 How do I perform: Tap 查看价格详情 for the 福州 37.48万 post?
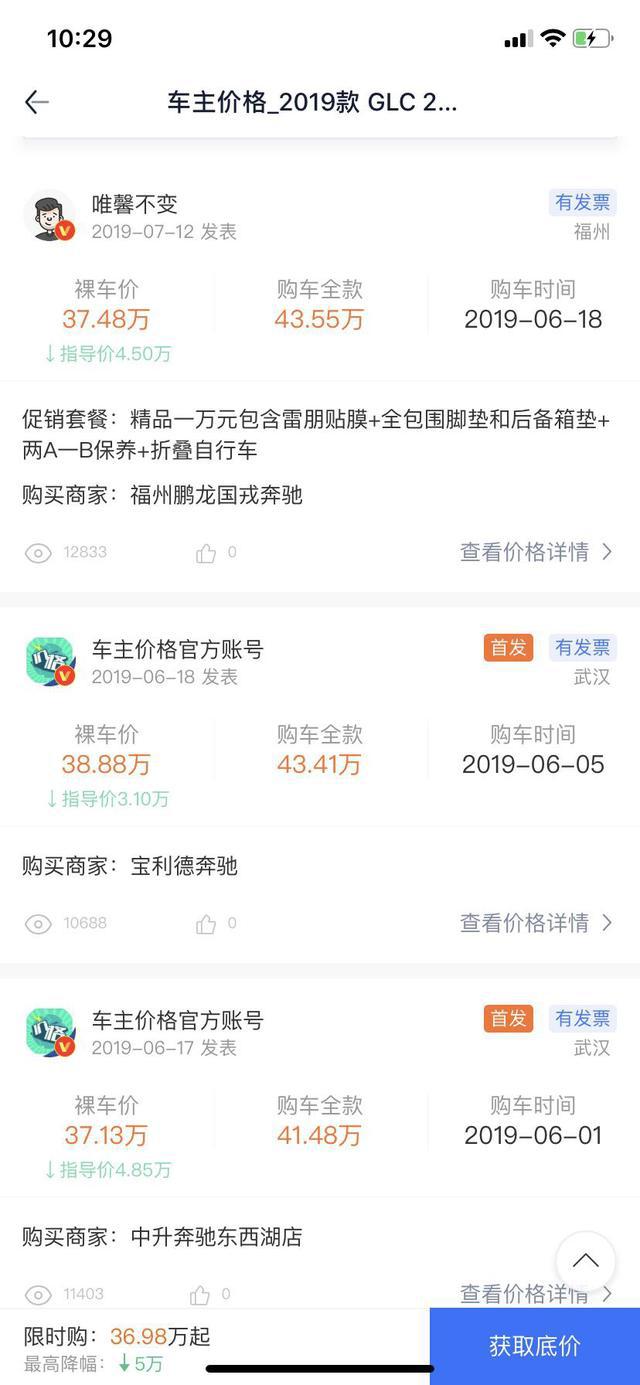536,552
